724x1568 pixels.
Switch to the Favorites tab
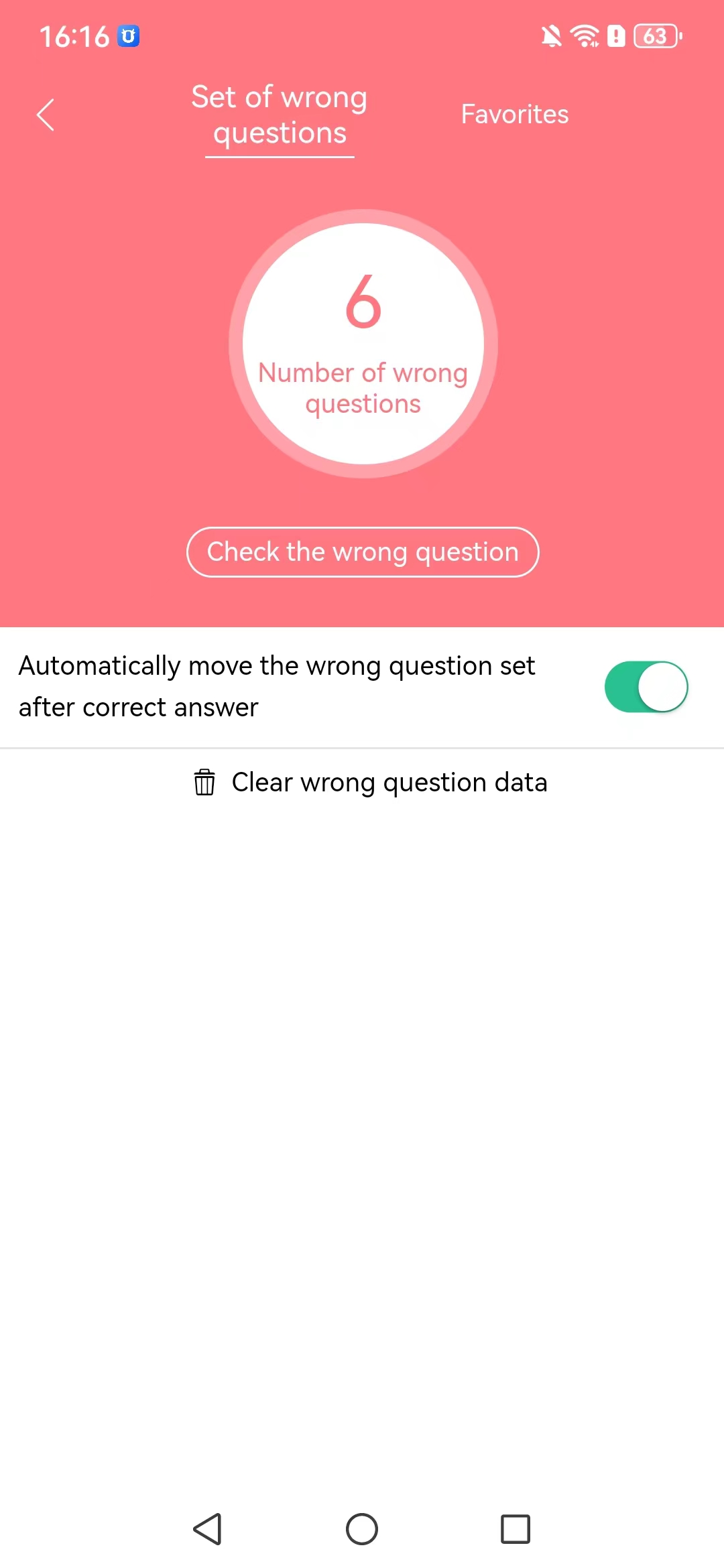pyautogui.click(x=514, y=115)
